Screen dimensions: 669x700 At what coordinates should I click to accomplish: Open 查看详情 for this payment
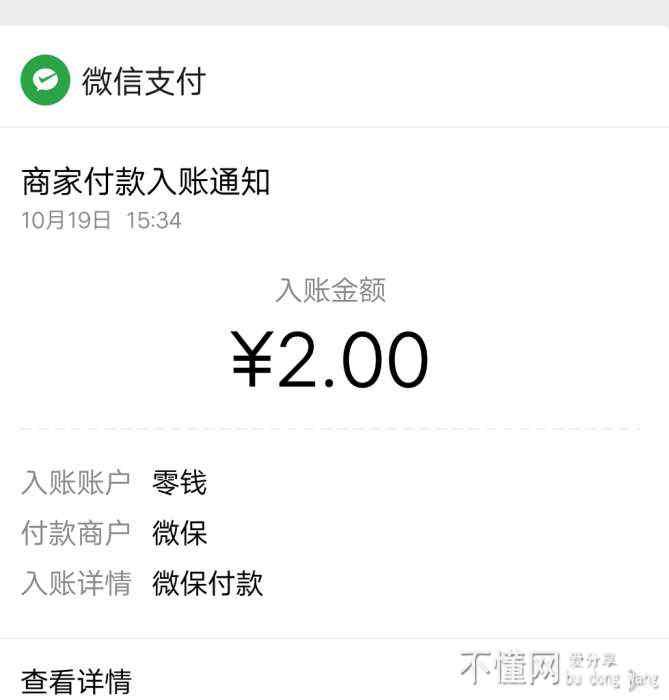point(77,681)
